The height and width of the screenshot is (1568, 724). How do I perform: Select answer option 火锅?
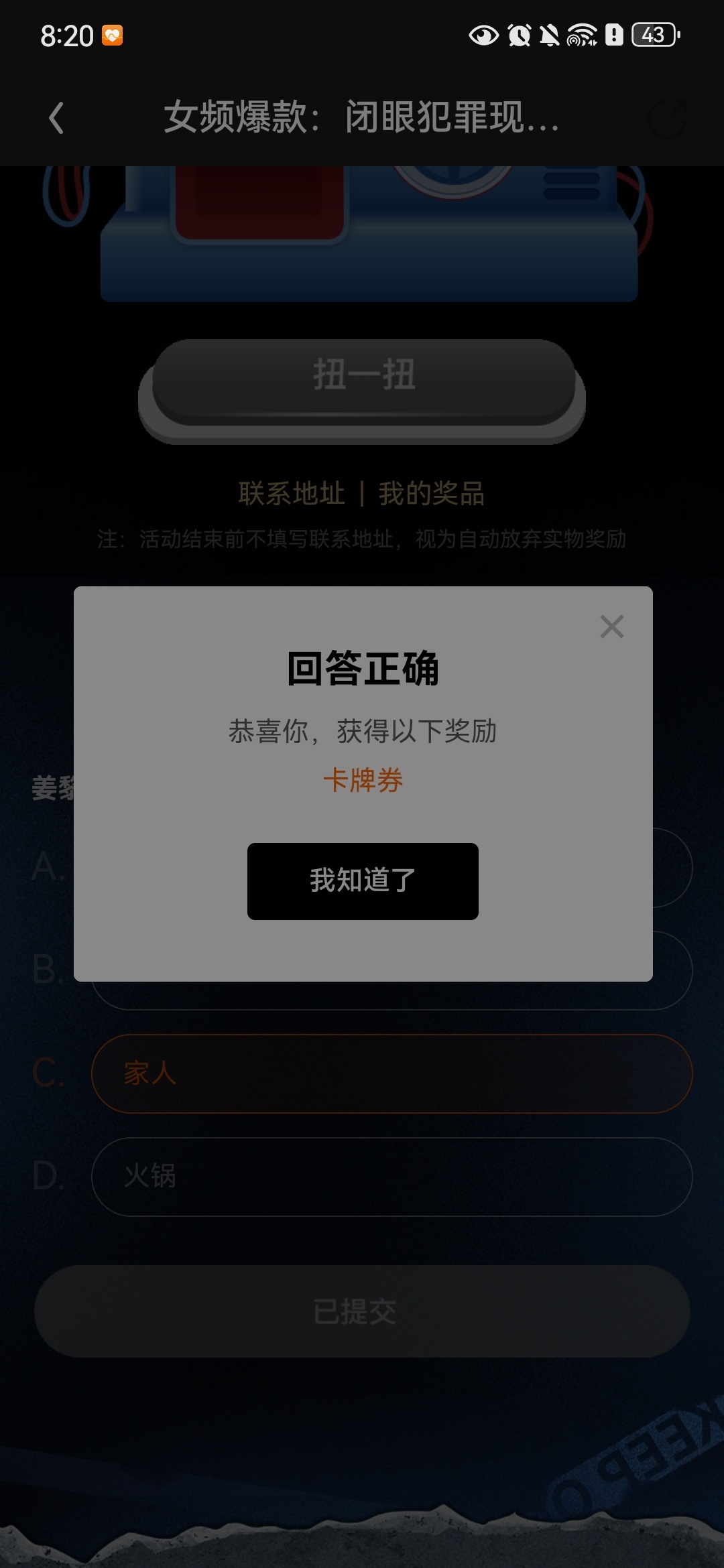pos(391,1177)
